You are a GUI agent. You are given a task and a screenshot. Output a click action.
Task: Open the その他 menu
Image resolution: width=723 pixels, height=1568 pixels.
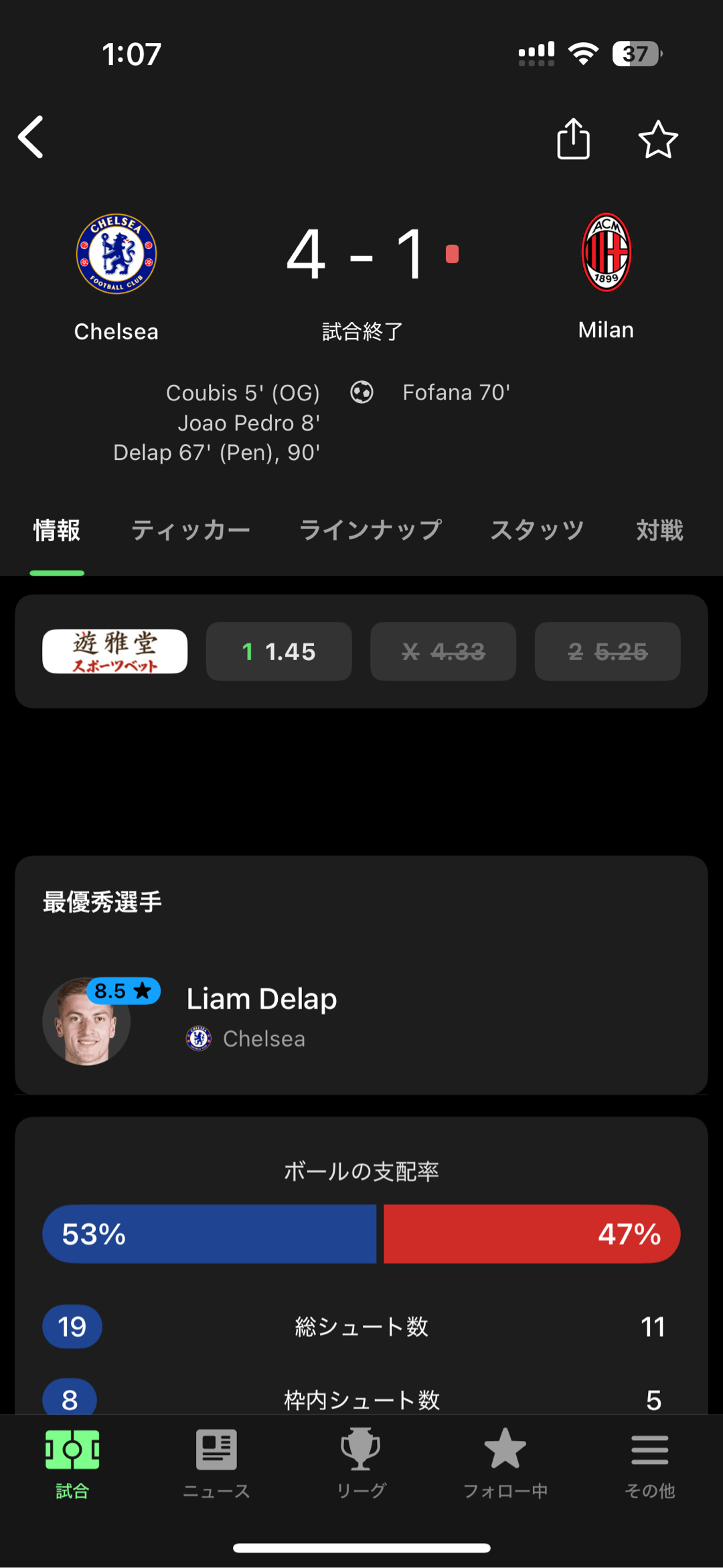[649, 1464]
